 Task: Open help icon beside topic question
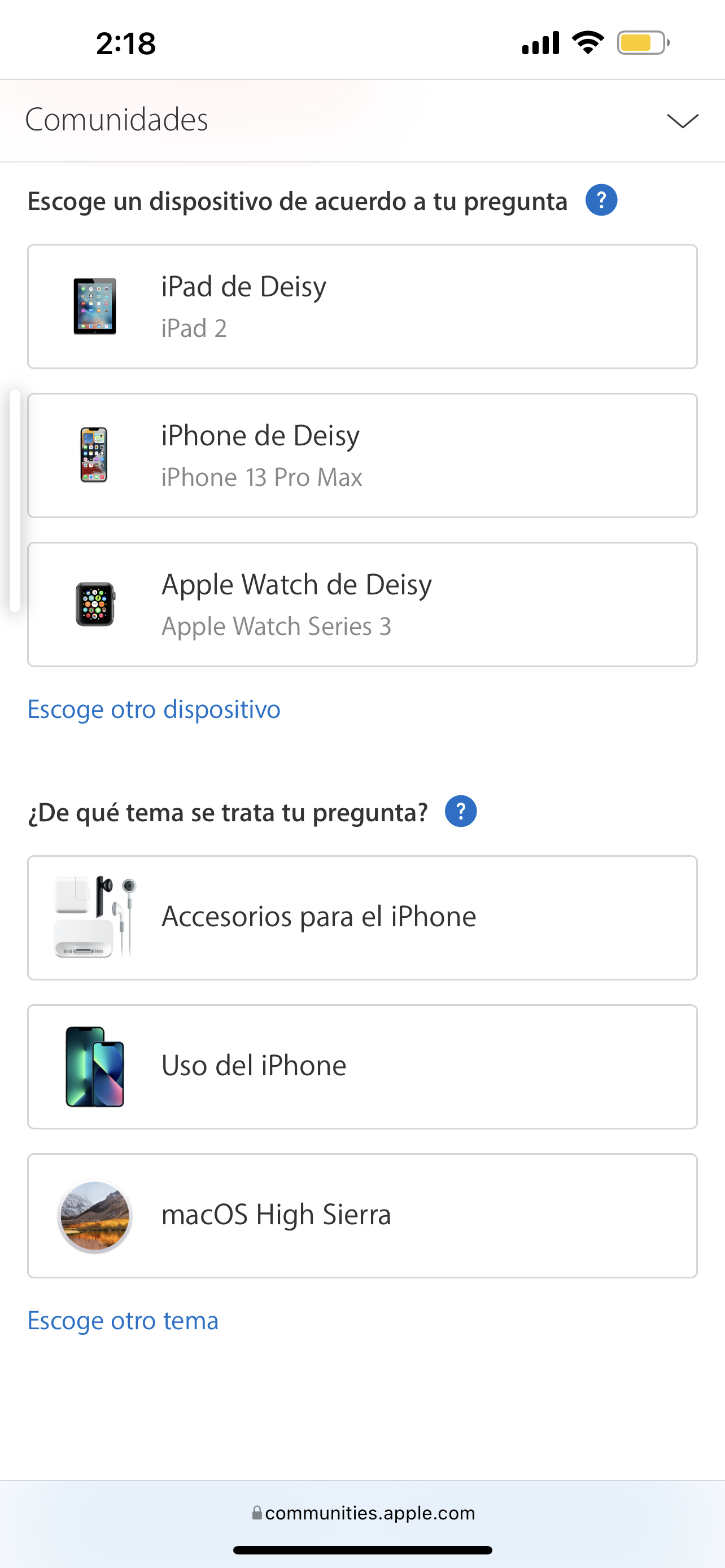point(460,812)
